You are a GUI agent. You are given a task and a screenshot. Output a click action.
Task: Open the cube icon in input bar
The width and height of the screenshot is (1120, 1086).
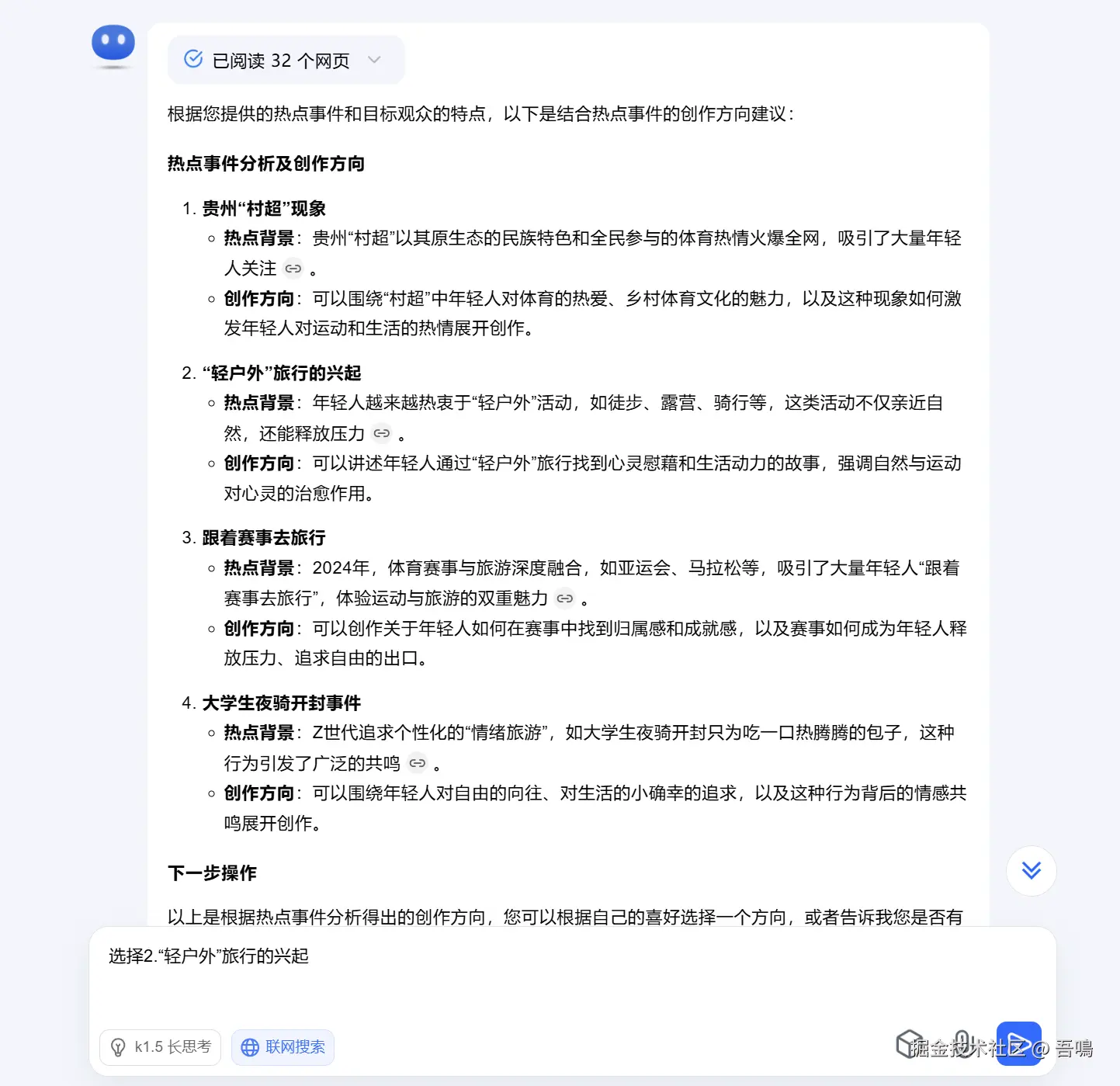coord(909,1043)
